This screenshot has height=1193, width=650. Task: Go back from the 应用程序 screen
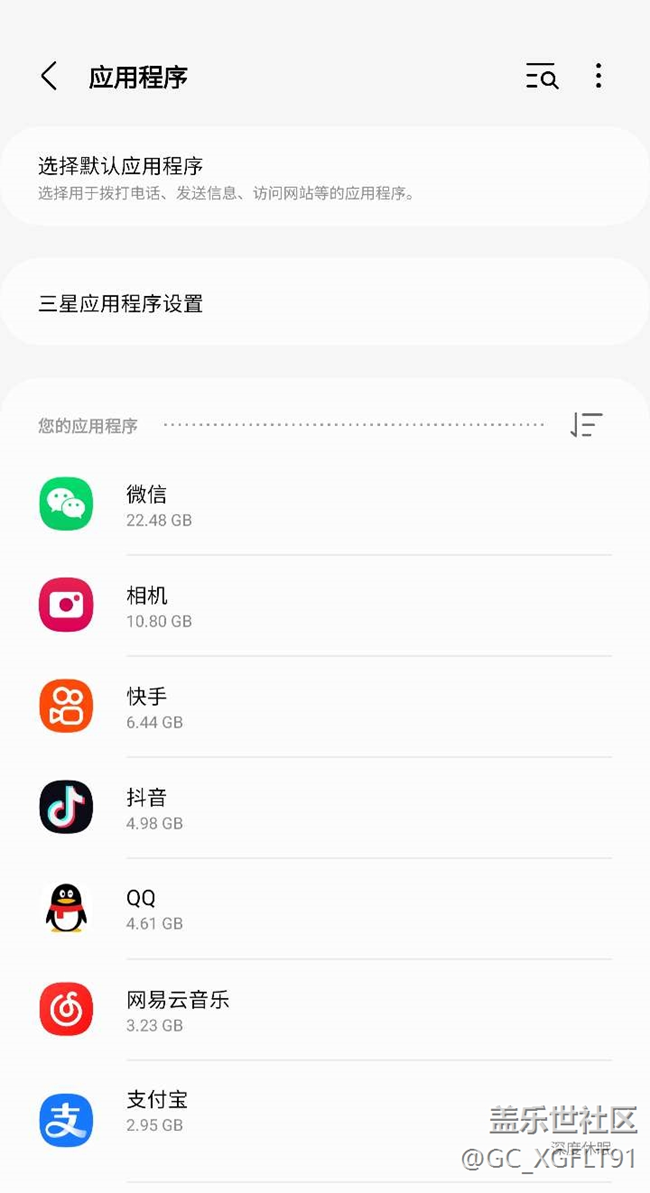(x=49, y=76)
